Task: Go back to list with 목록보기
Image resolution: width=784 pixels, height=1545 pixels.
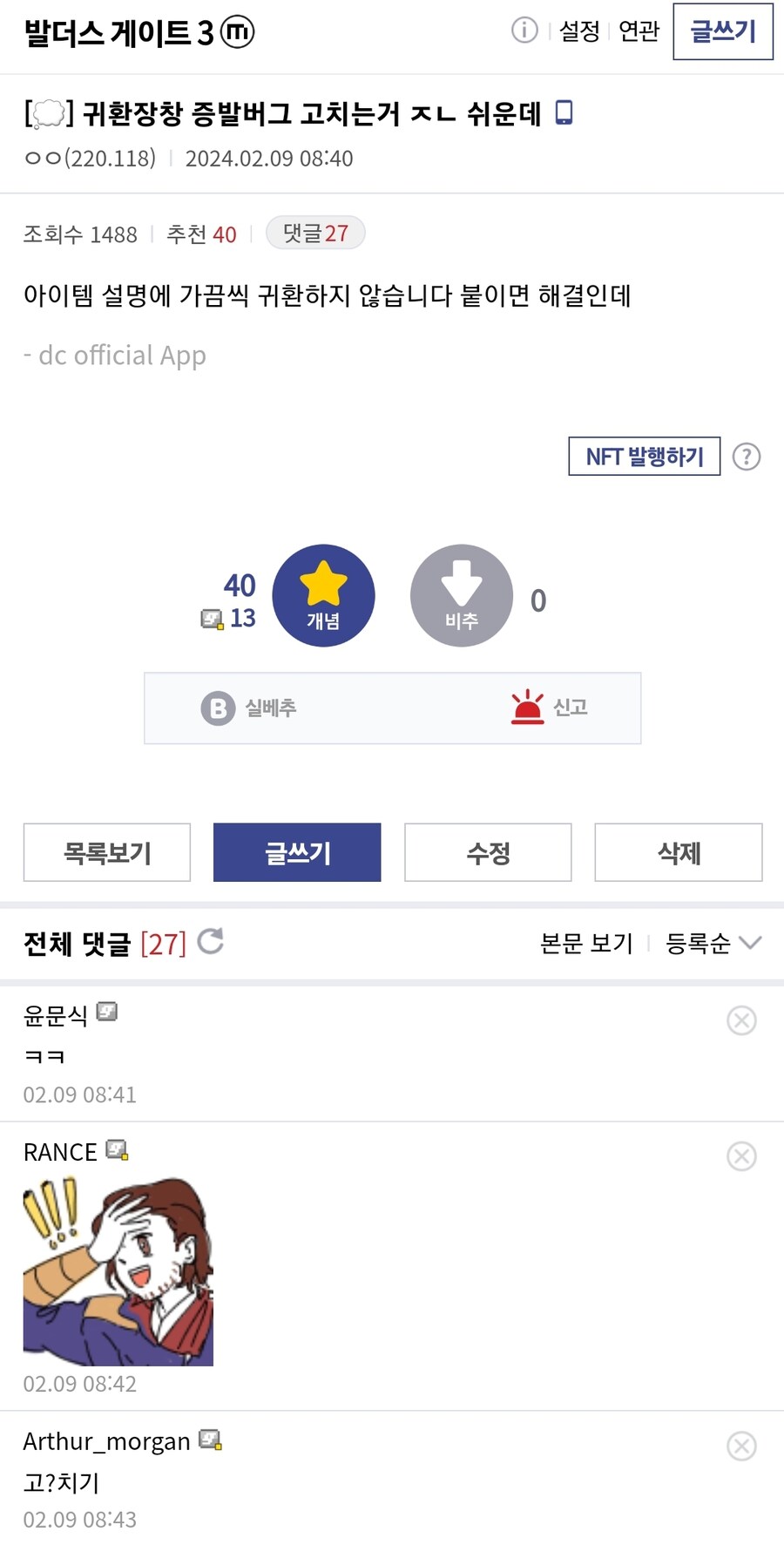Action: pos(107,852)
